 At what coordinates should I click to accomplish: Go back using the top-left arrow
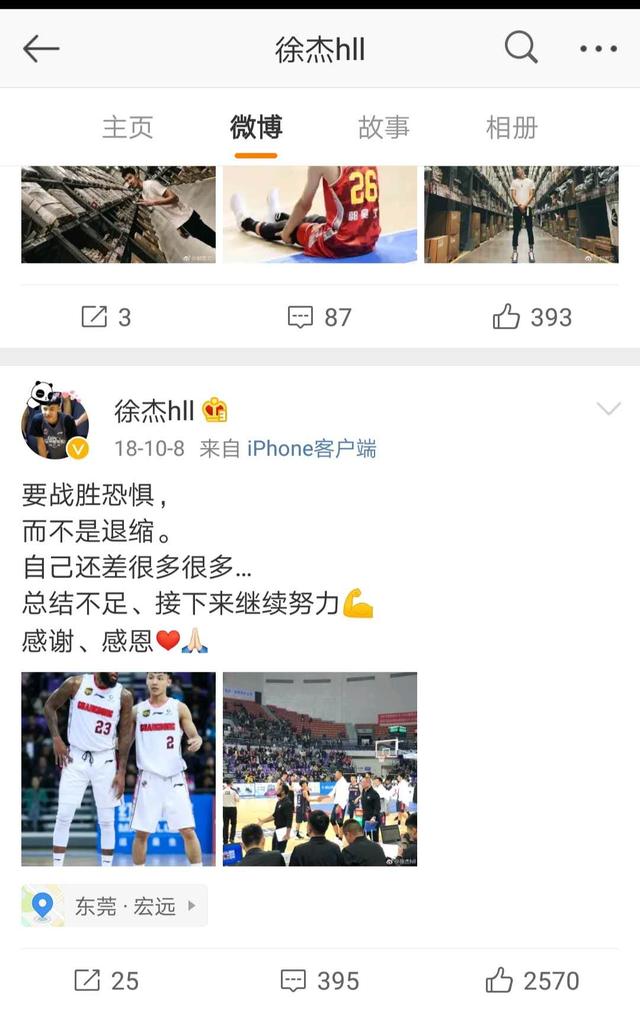coord(41,47)
